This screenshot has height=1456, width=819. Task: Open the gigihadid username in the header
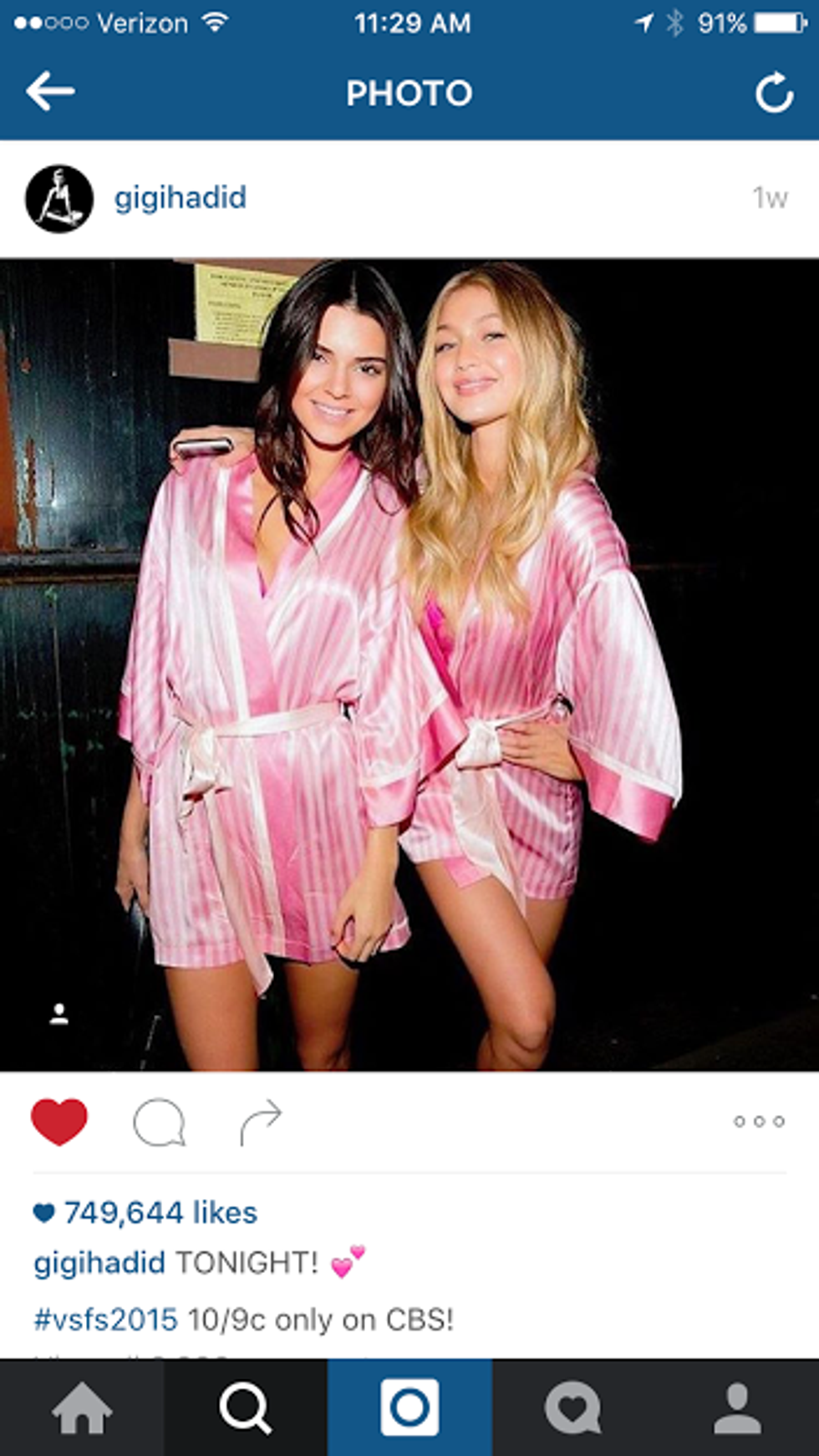coord(180,198)
